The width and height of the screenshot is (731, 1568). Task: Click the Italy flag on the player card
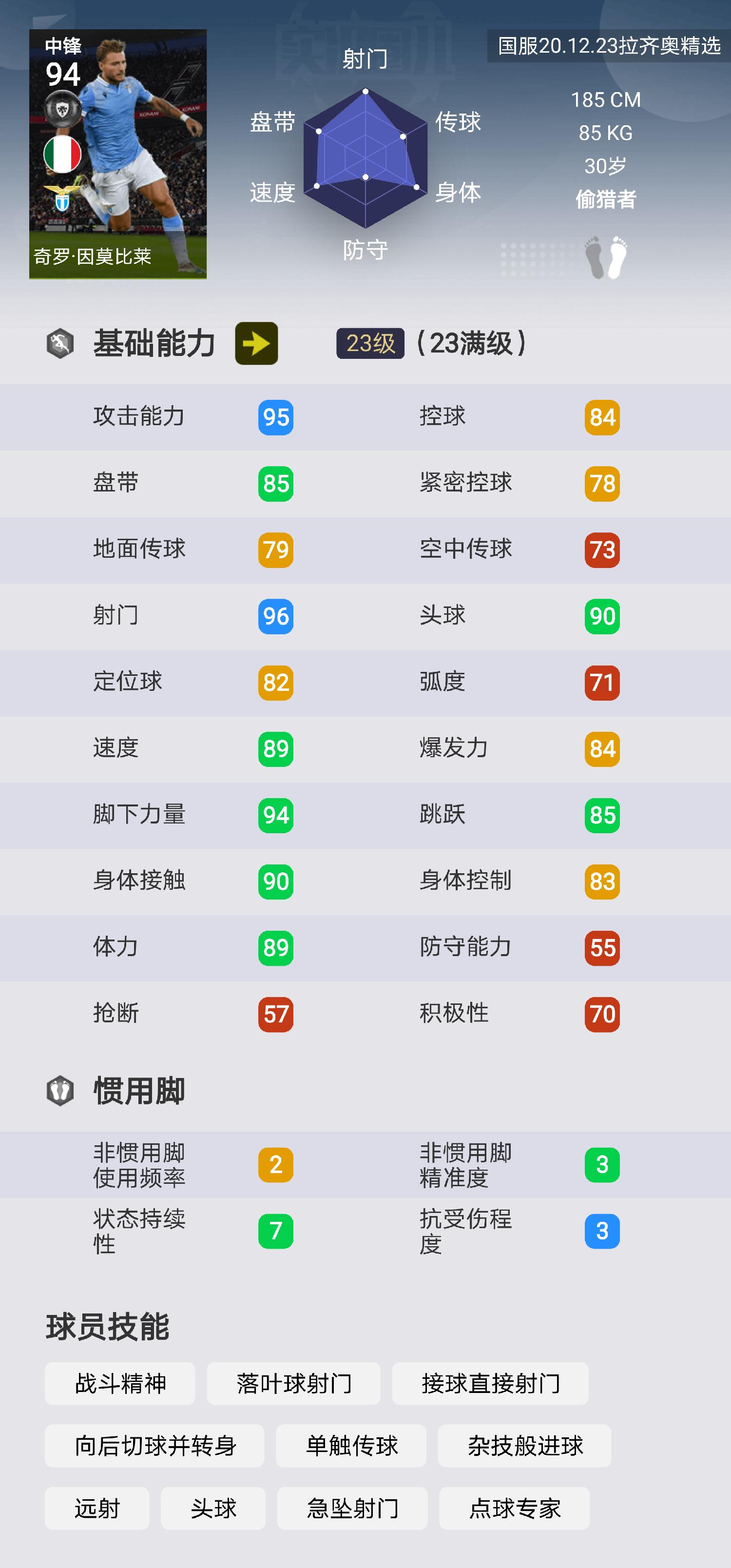[64, 154]
